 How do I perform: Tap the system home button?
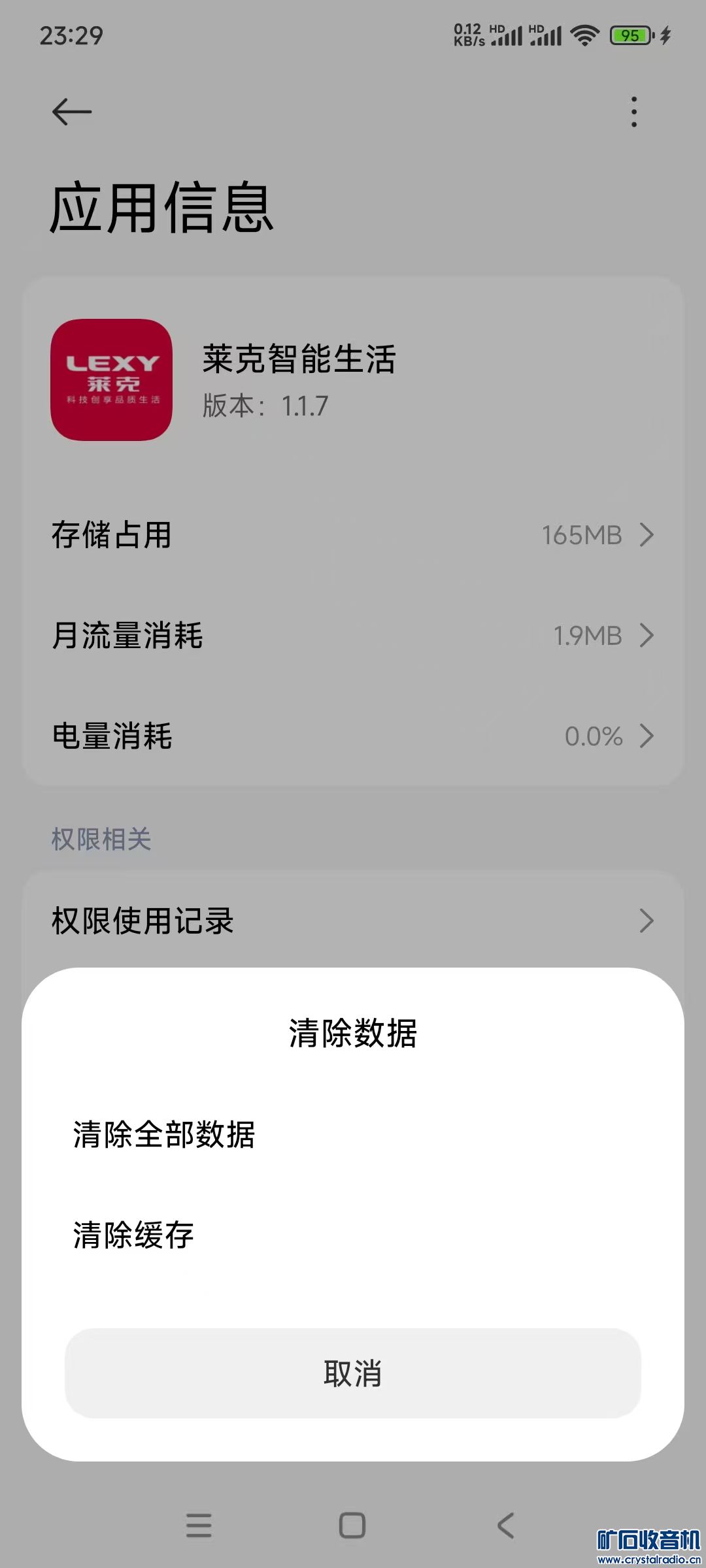point(352,1526)
